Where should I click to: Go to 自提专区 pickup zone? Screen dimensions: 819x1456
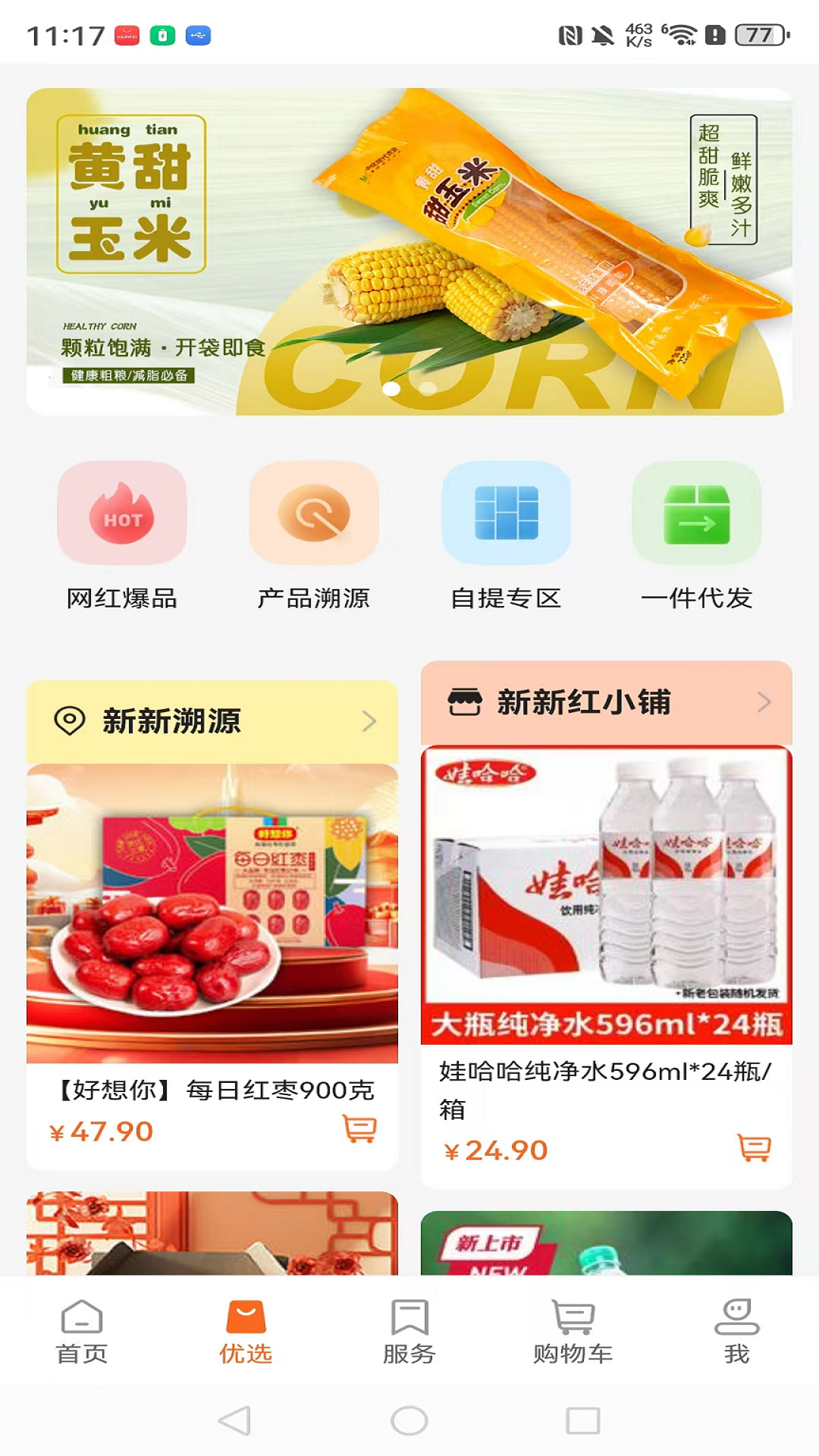(506, 513)
